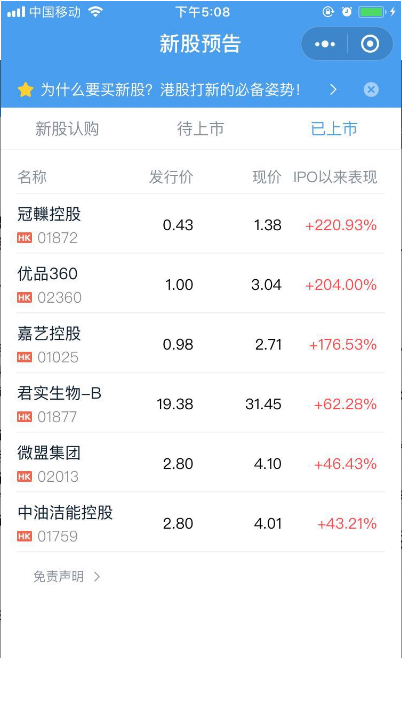Dismiss the 港股打新 tip banner
This screenshot has height=716, width=402.
click(x=371, y=90)
